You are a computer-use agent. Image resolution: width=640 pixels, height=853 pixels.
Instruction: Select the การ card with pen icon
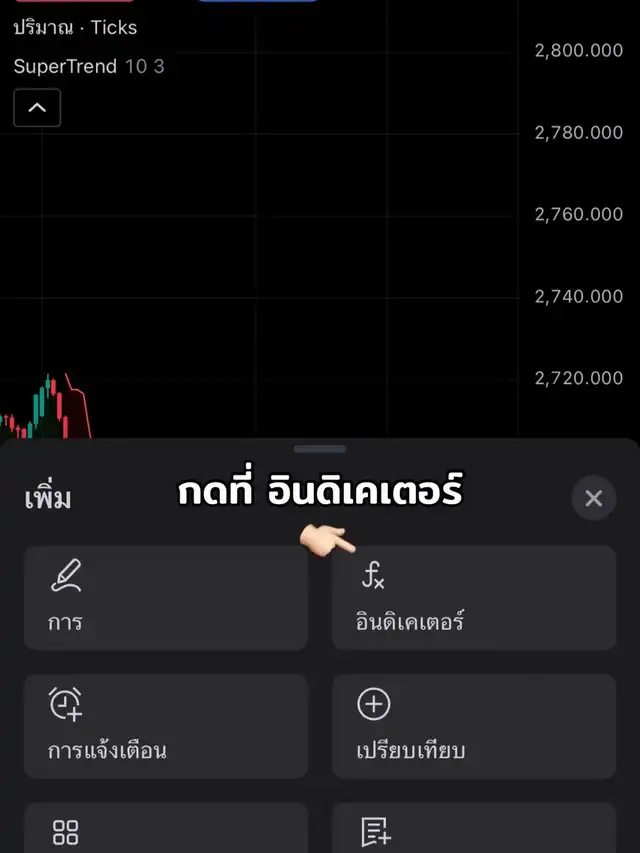166,598
